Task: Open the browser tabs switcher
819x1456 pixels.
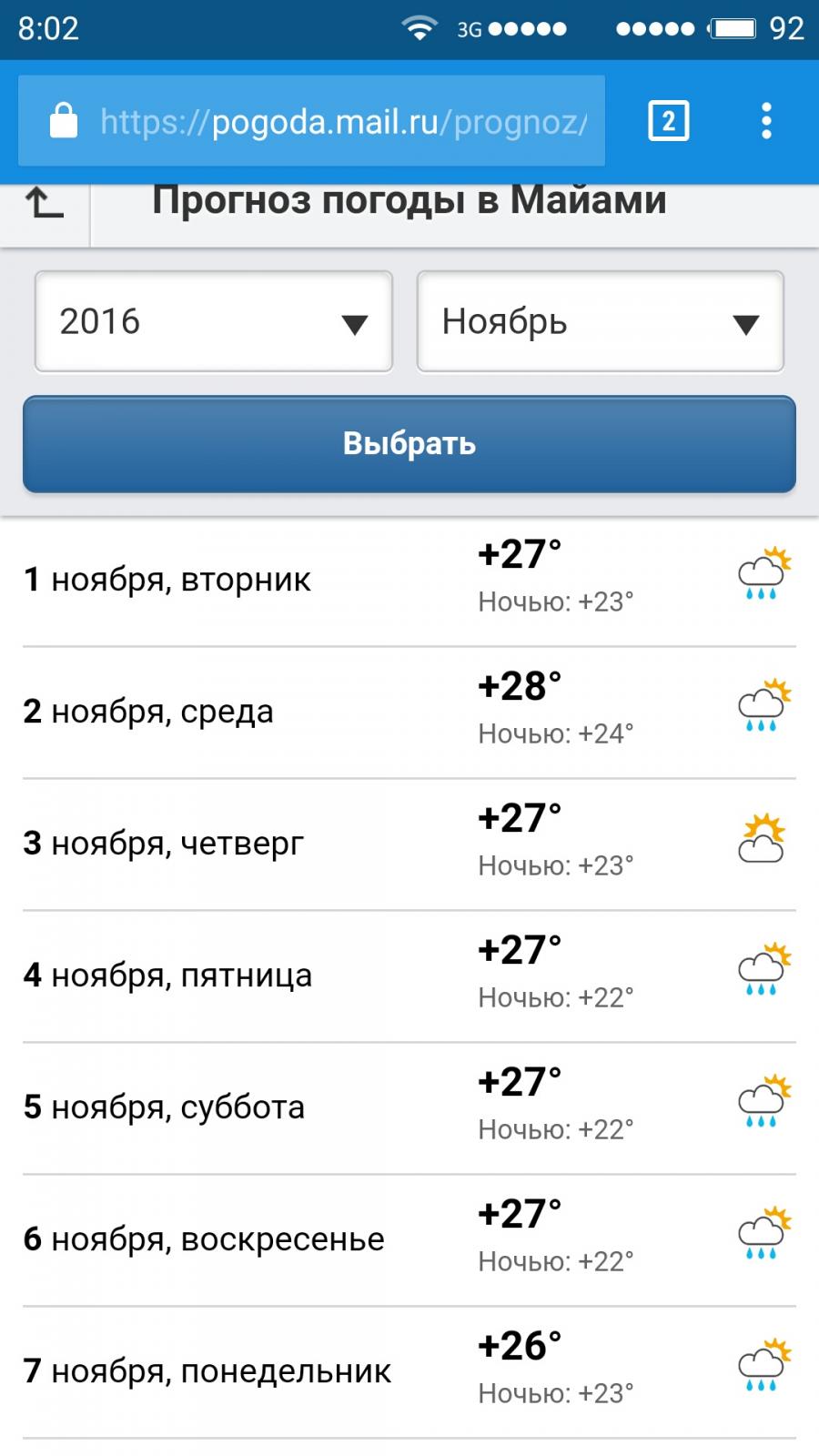Action: [x=668, y=121]
